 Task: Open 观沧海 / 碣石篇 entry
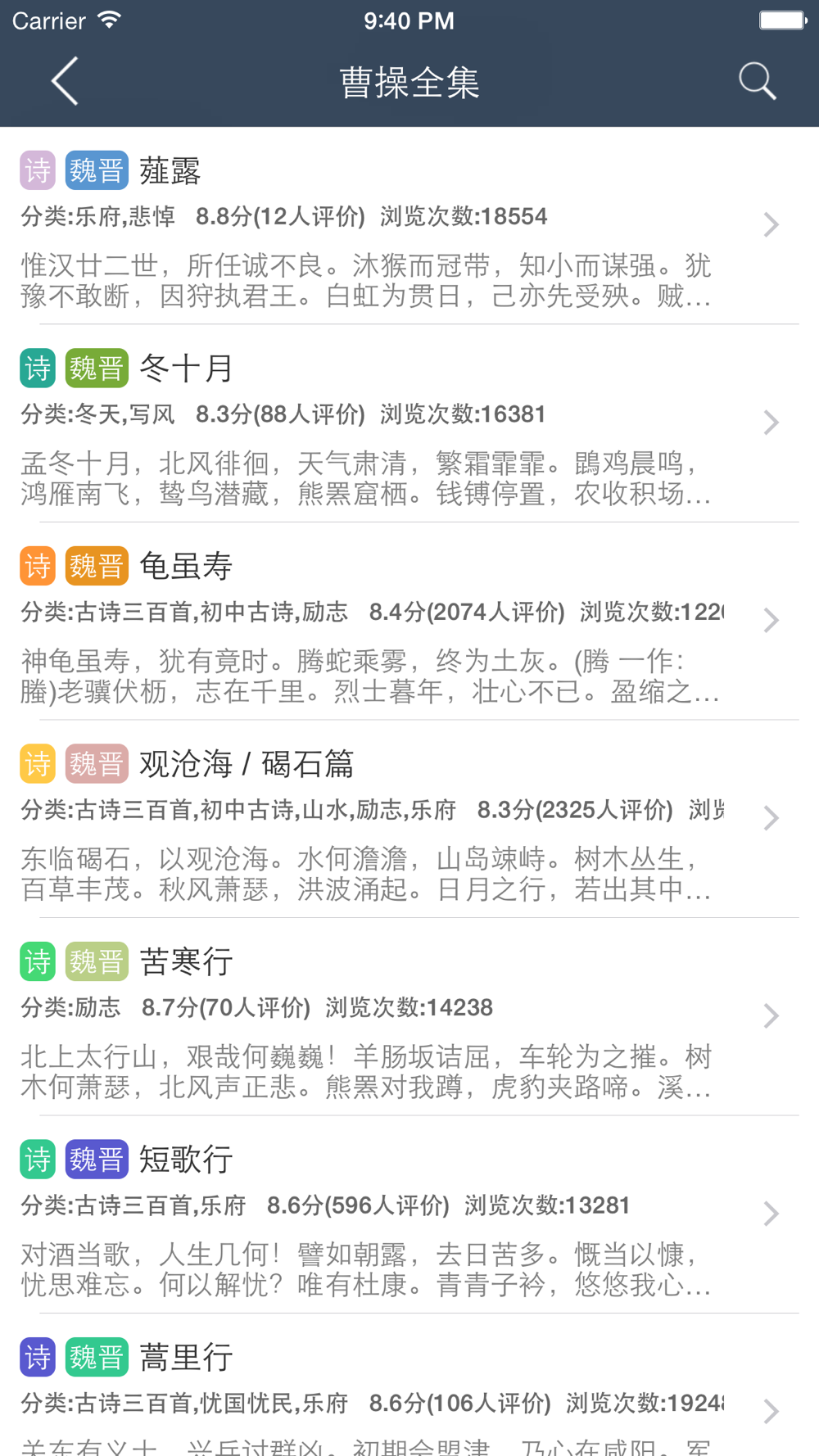pos(409,820)
